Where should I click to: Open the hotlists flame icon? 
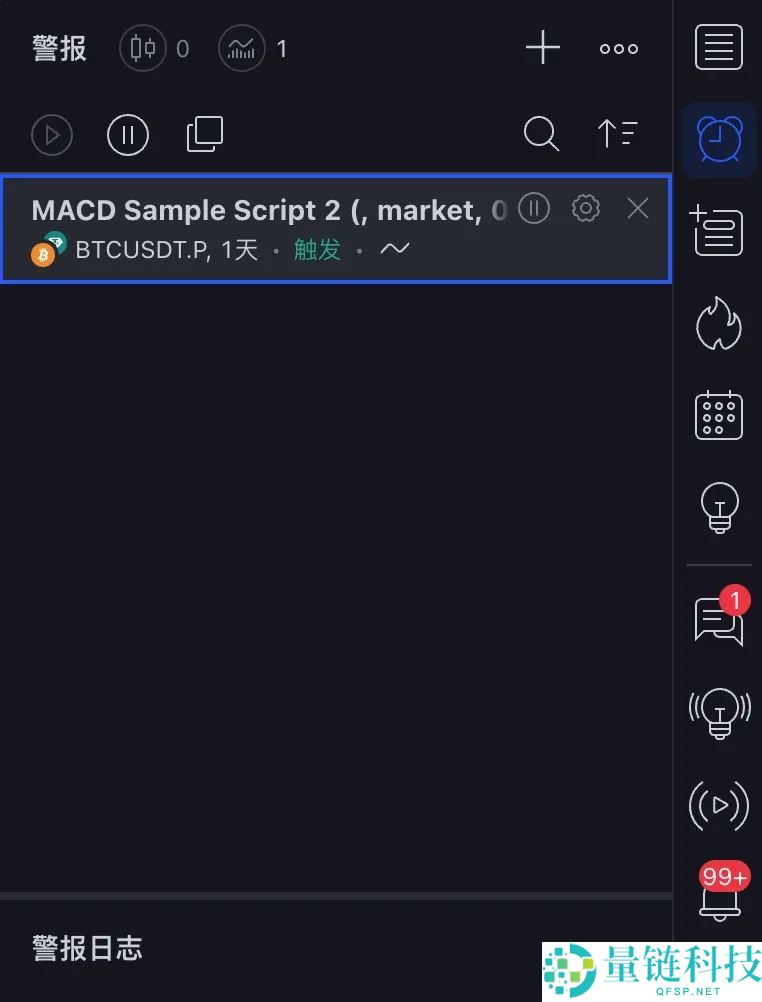[719, 323]
